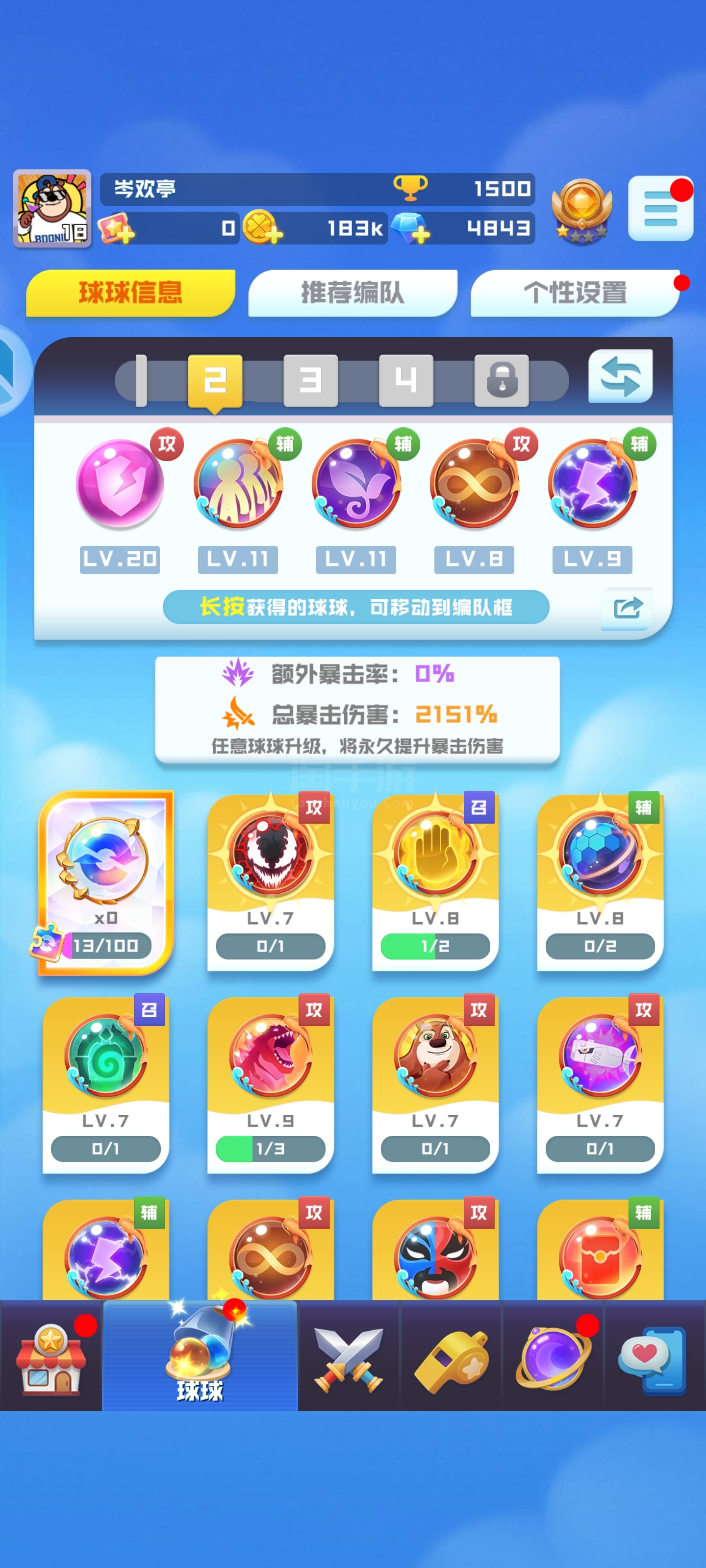The width and height of the screenshot is (706, 1568).
Task: Open the whistle tab
Action: pos(451,1355)
